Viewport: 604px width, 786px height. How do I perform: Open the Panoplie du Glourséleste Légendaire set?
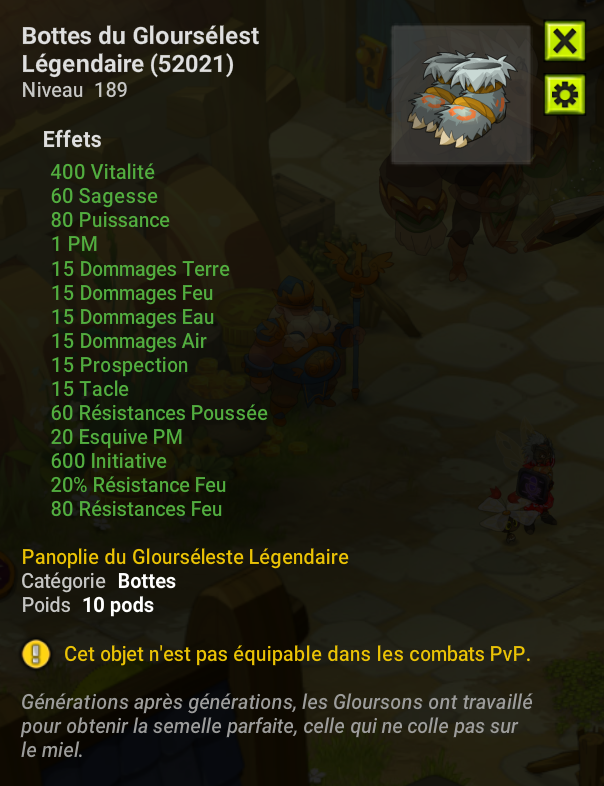185,557
